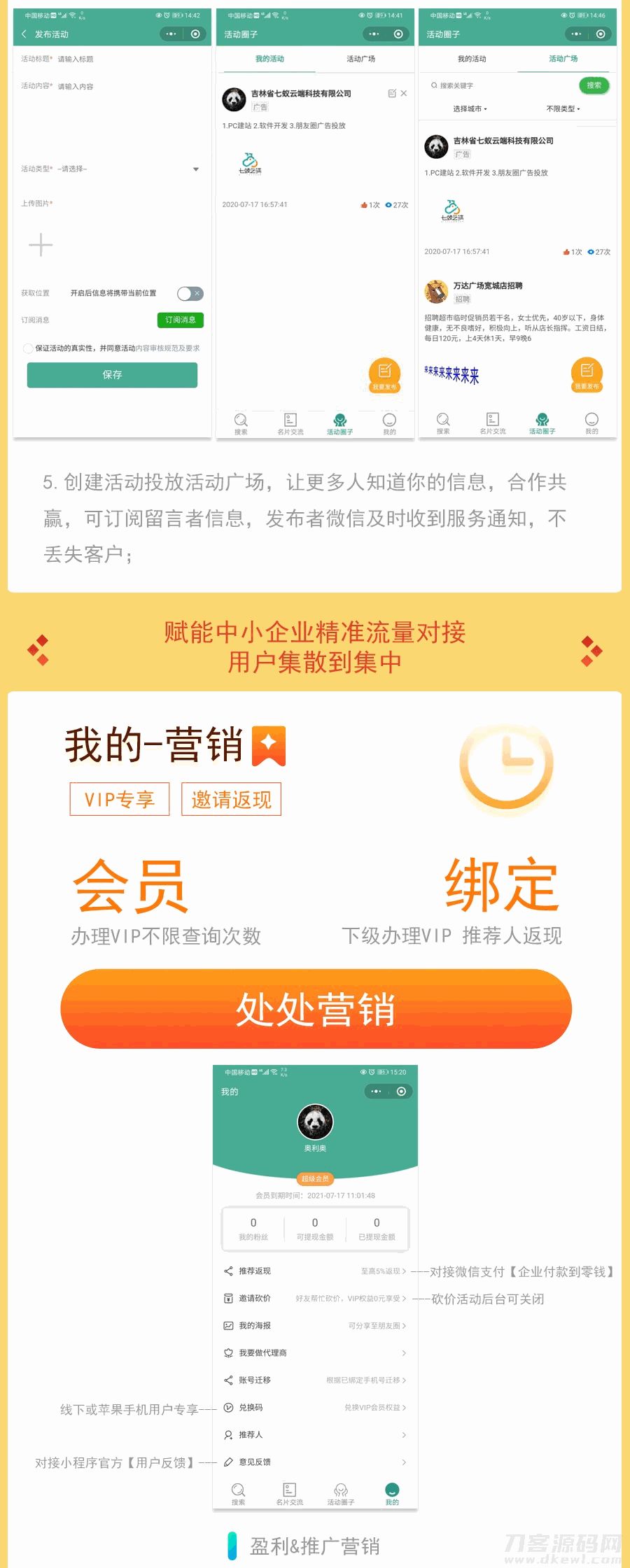Click the green 订阅消息 button
Image resolution: width=630 pixels, height=1568 pixels.
pyautogui.click(x=181, y=320)
